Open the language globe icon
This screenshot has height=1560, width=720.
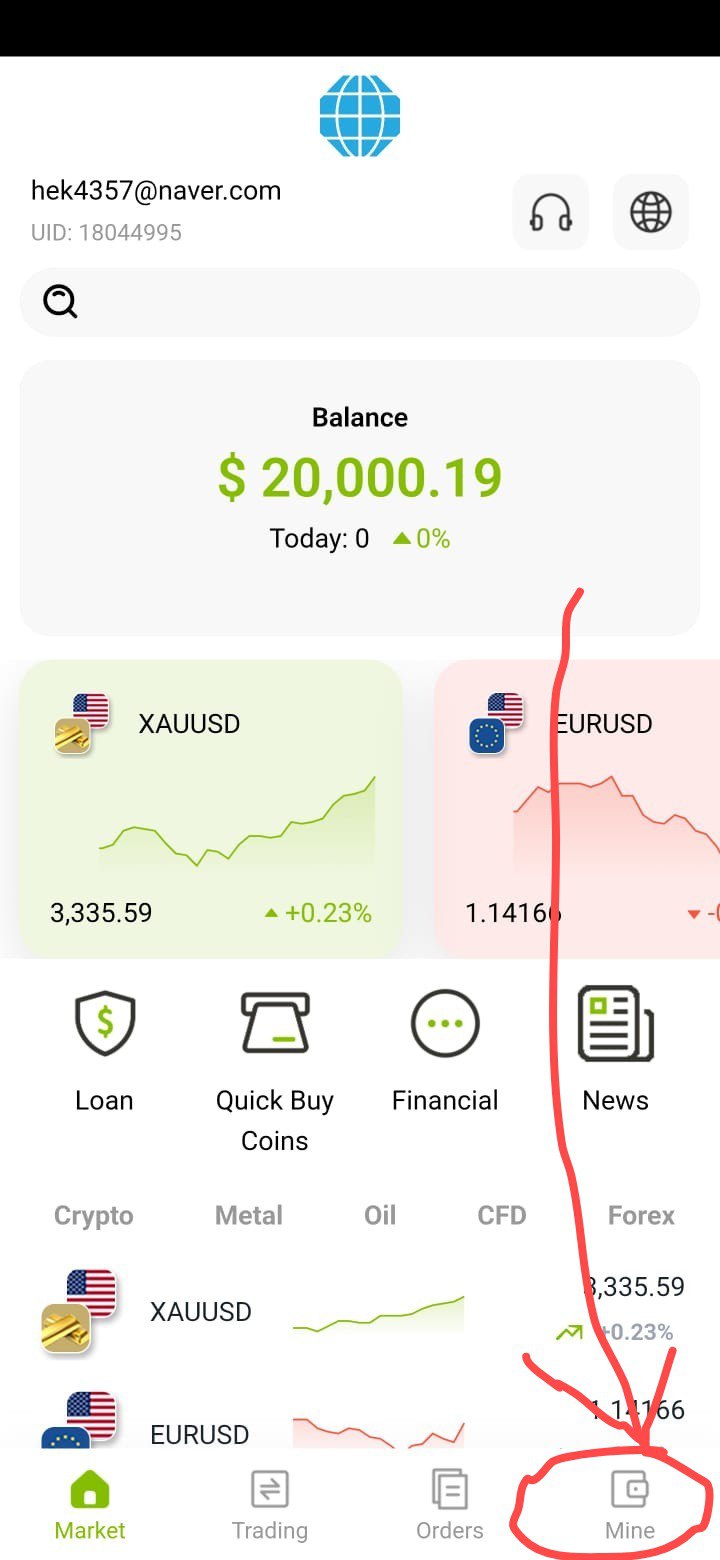[651, 212]
